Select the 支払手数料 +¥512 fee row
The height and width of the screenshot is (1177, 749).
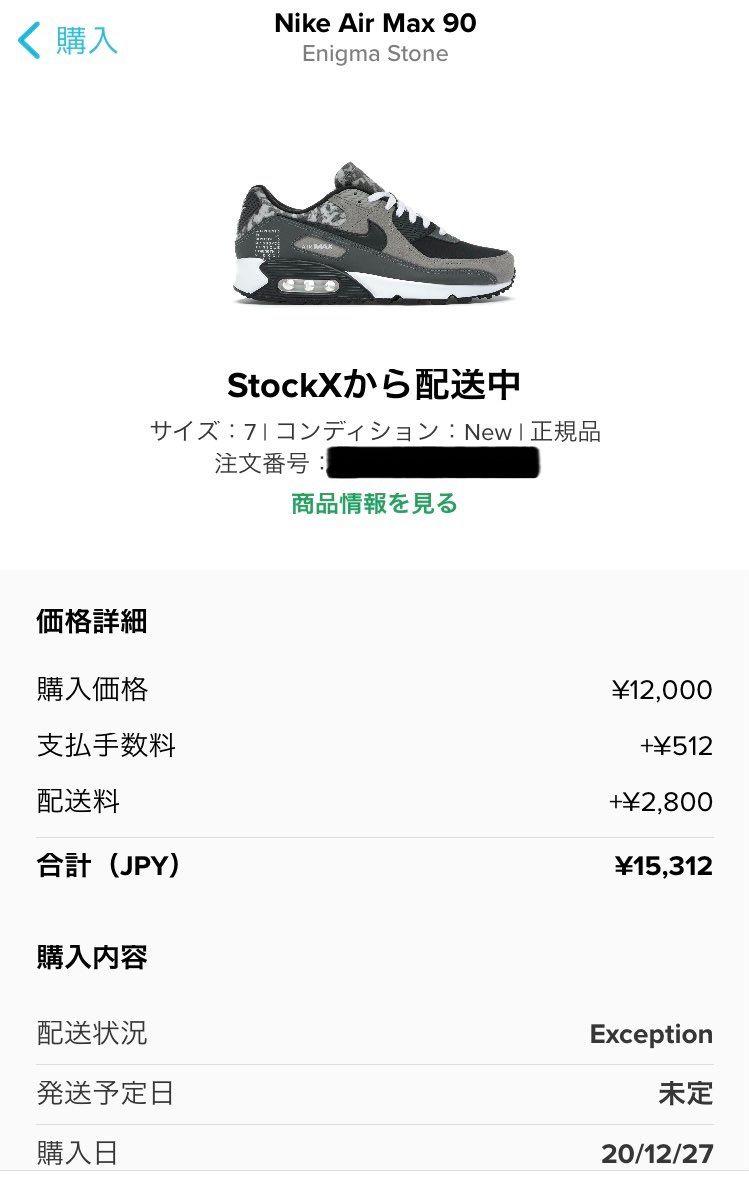[374, 746]
